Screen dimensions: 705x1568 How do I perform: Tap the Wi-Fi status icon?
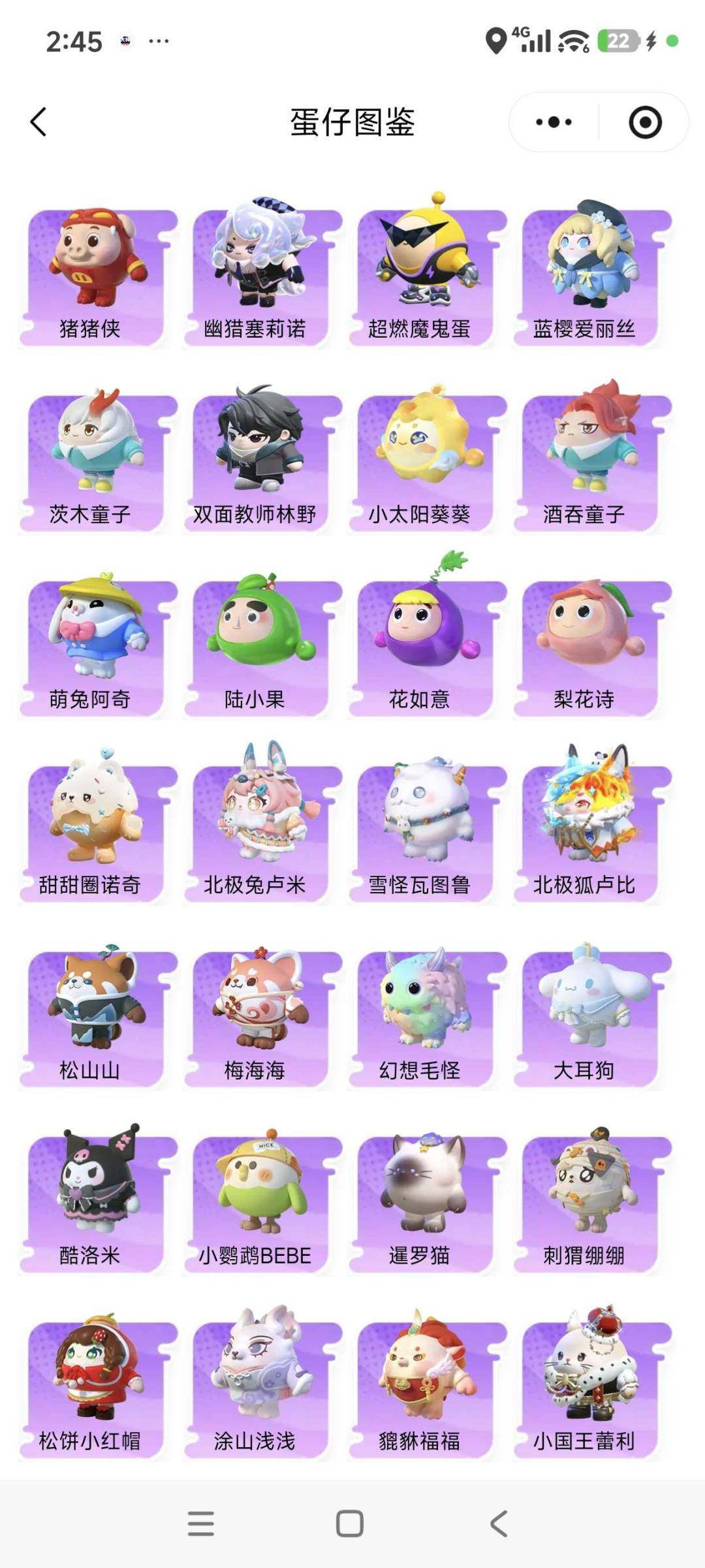[572, 42]
